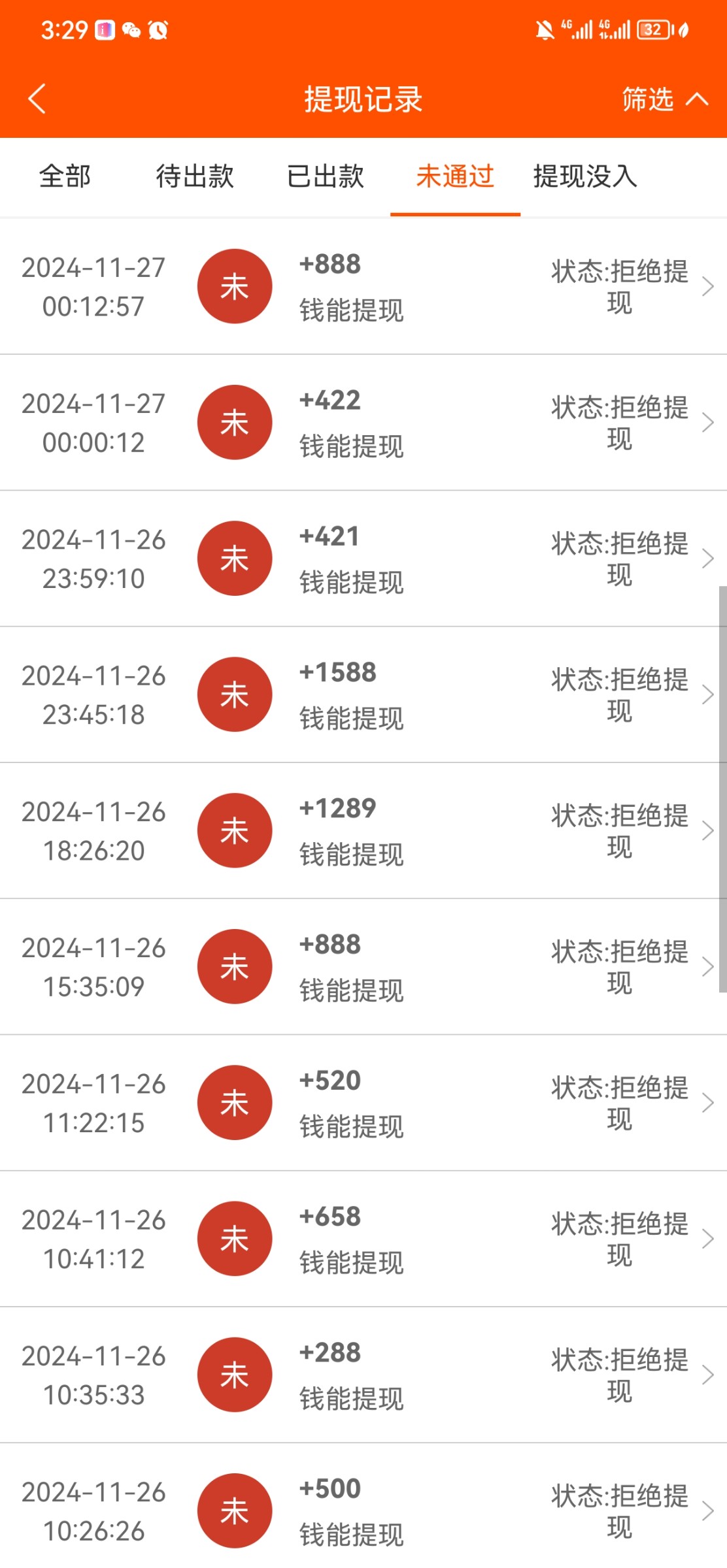
Task: Open the 提现没入 tab
Action: [x=585, y=176]
